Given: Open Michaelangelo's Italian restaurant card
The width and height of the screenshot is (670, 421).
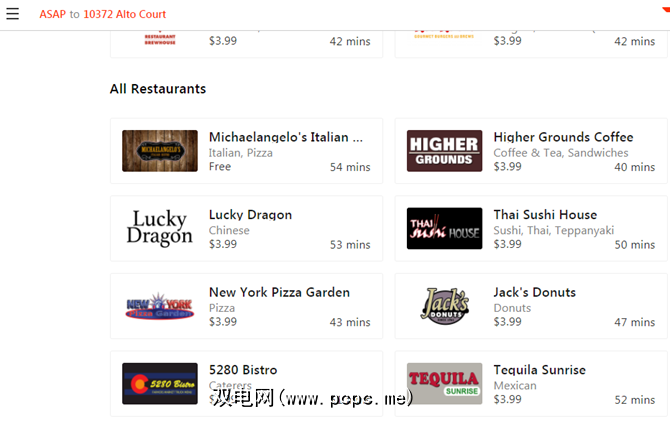Looking at the screenshot, I should point(246,151).
